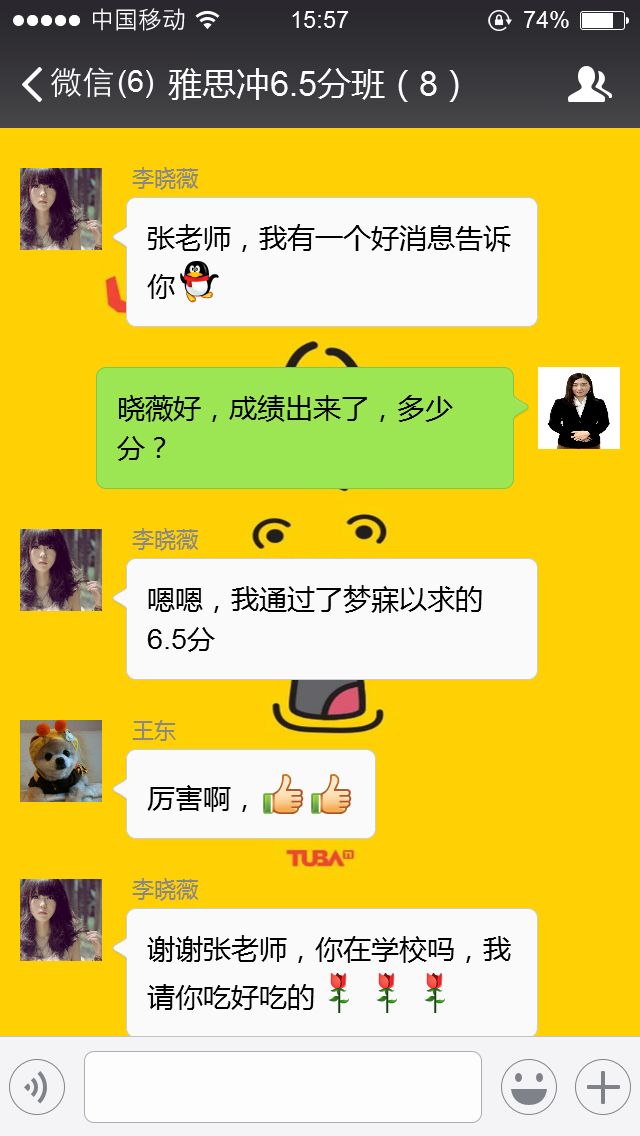
Task: Open 李晓薇's avatar beside the 6.5分 message
Action: [x=61, y=570]
